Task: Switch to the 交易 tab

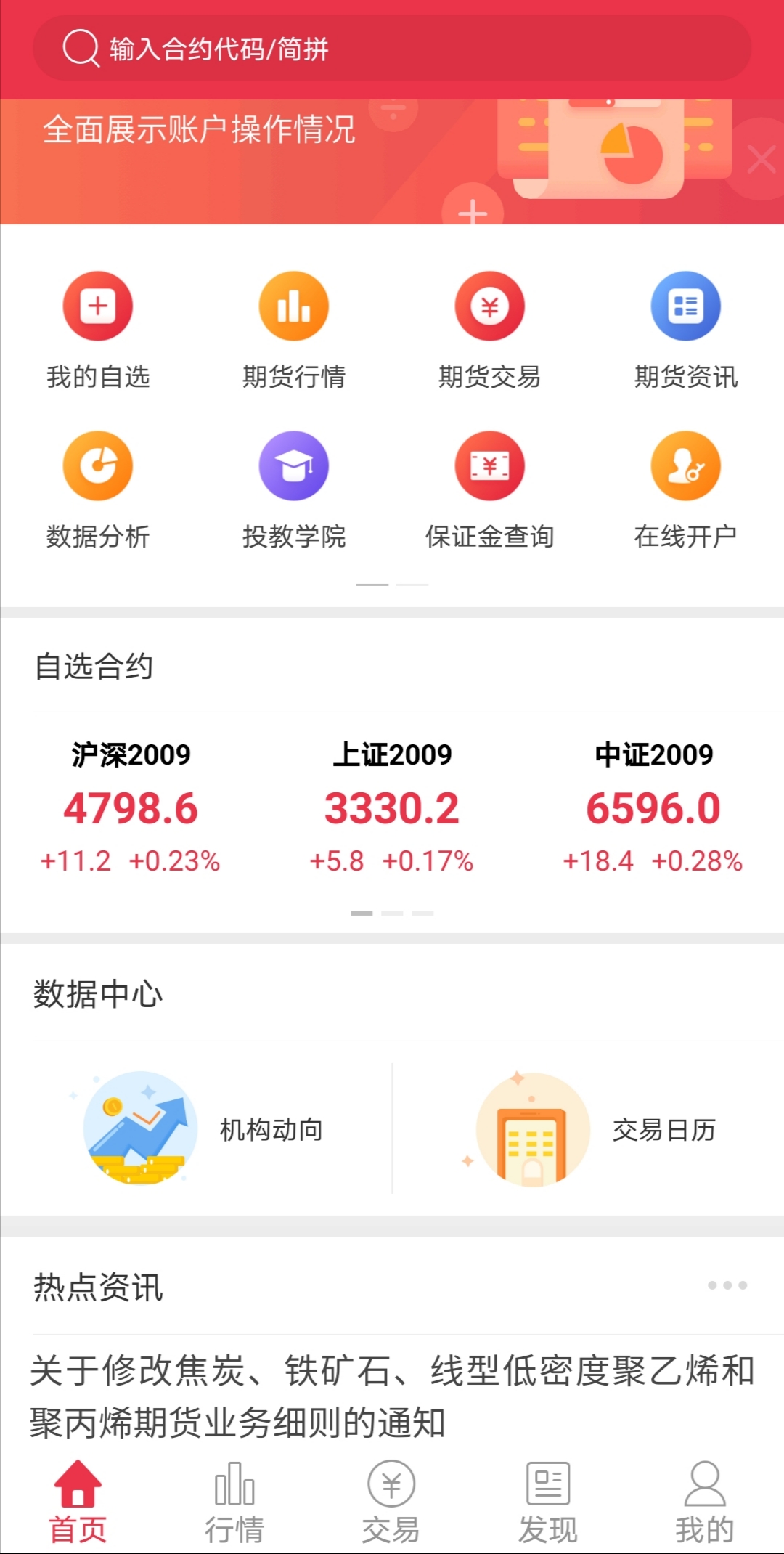Action: pos(391,1503)
